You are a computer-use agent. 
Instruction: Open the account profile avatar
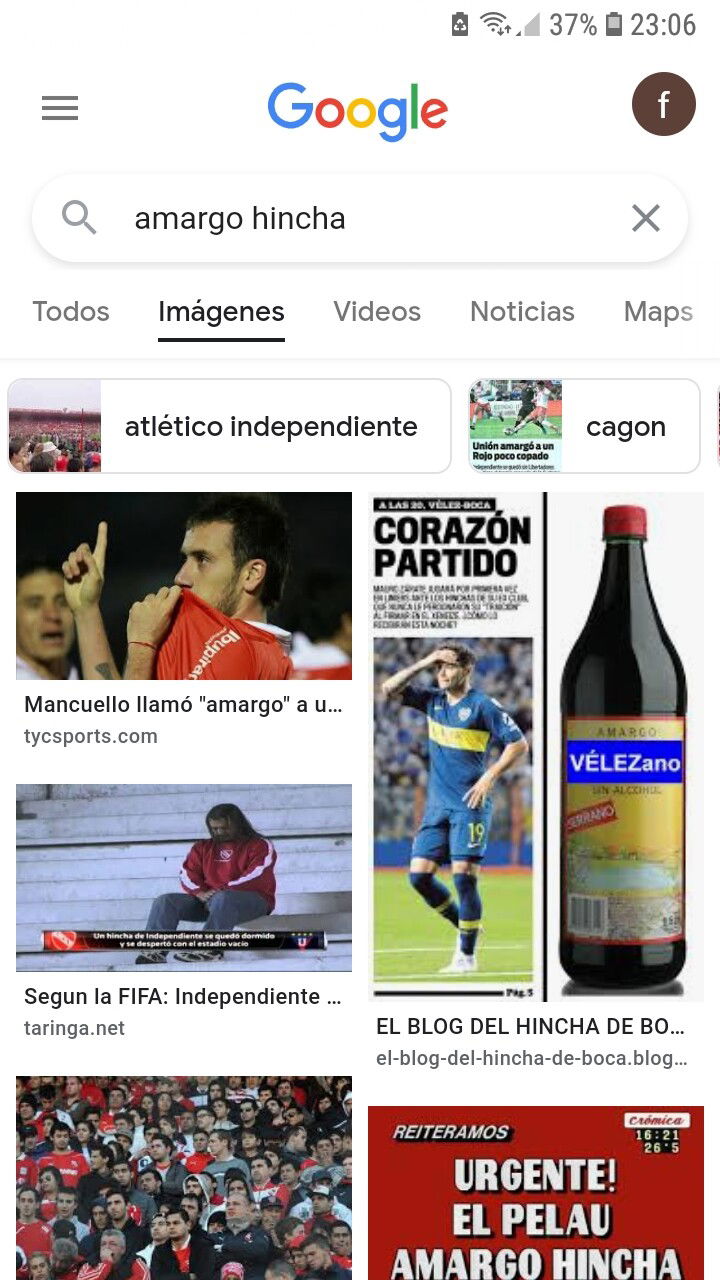(663, 104)
